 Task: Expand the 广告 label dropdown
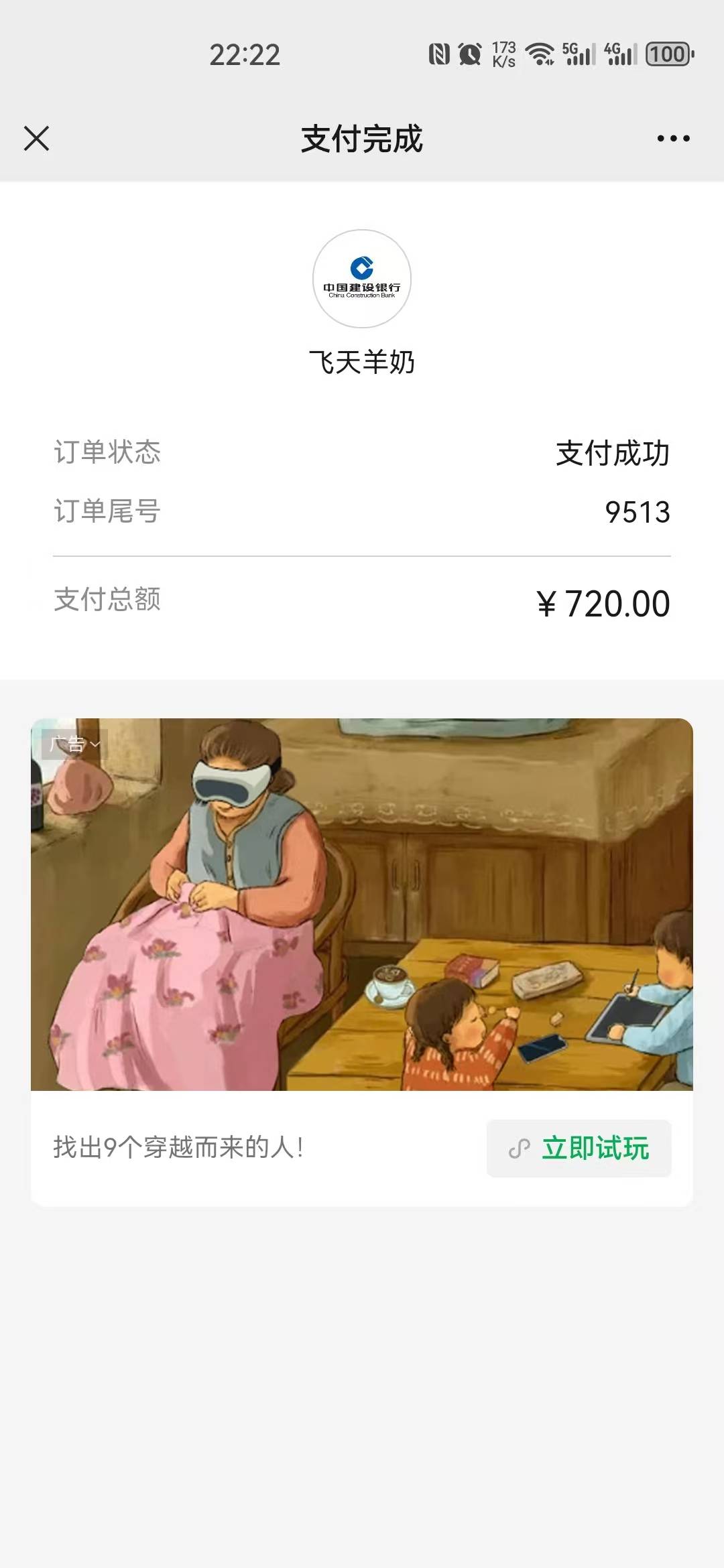click(75, 744)
